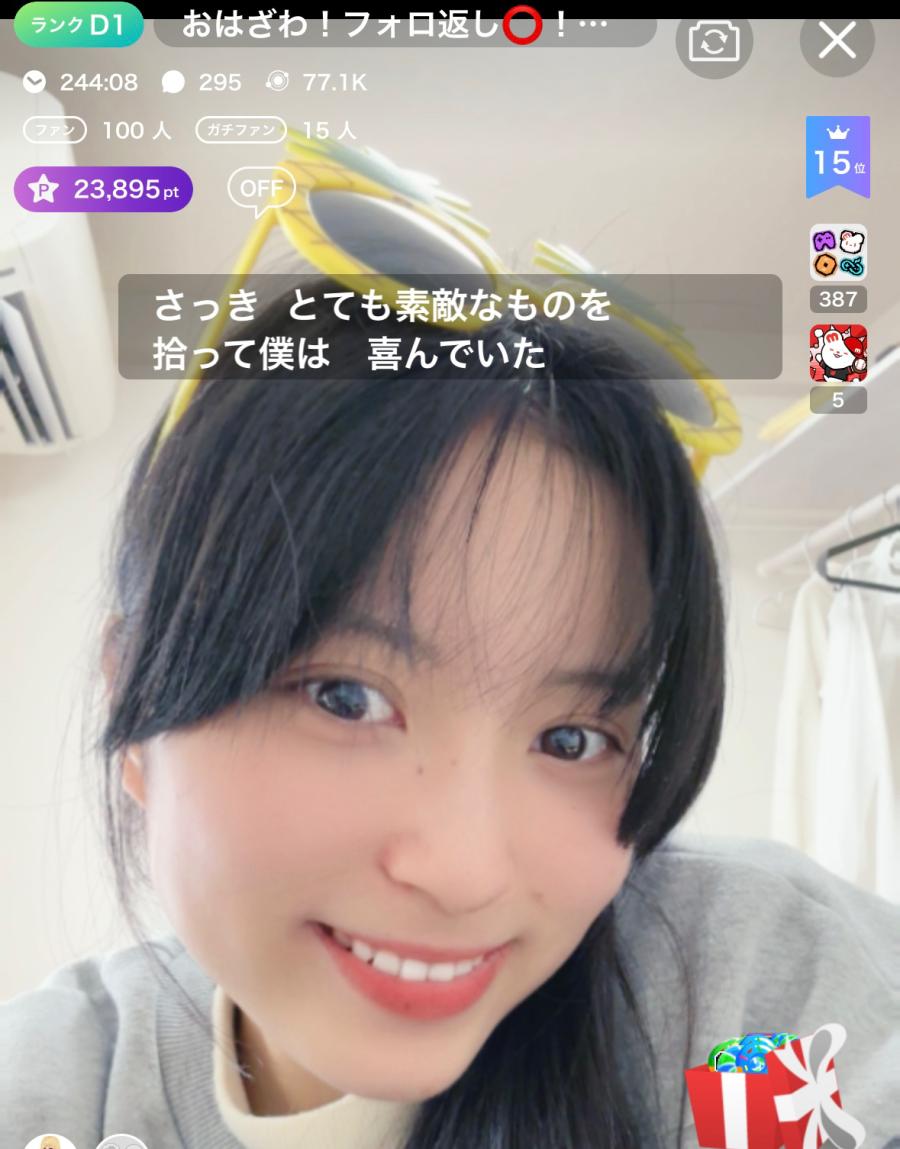Close the live stream with X
The width and height of the screenshot is (900, 1149).
(837, 42)
